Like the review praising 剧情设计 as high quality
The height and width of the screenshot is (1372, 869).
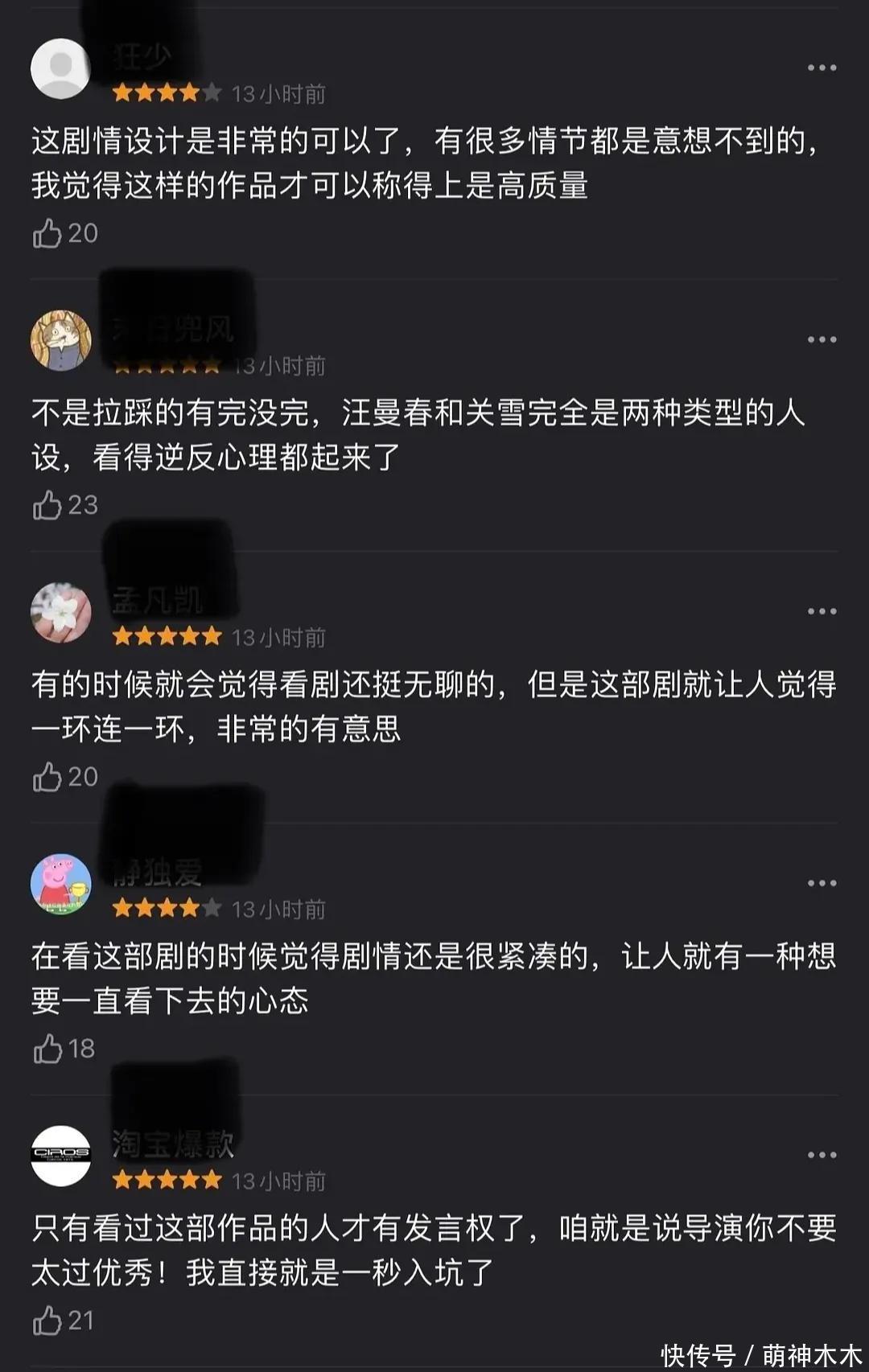pos(47,234)
